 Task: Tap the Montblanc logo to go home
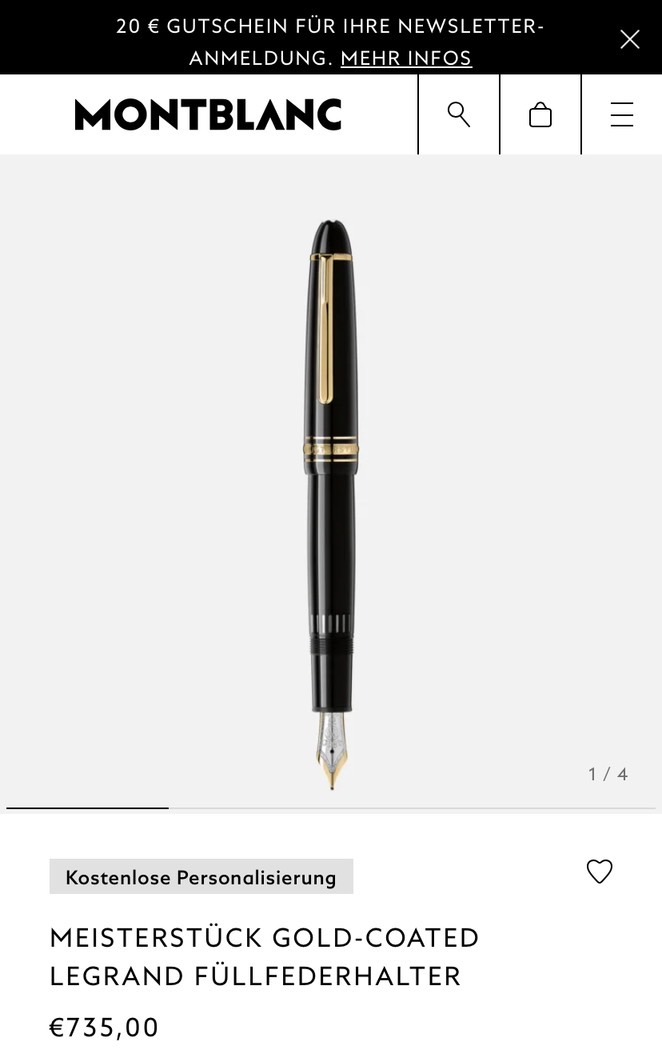[x=208, y=115]
